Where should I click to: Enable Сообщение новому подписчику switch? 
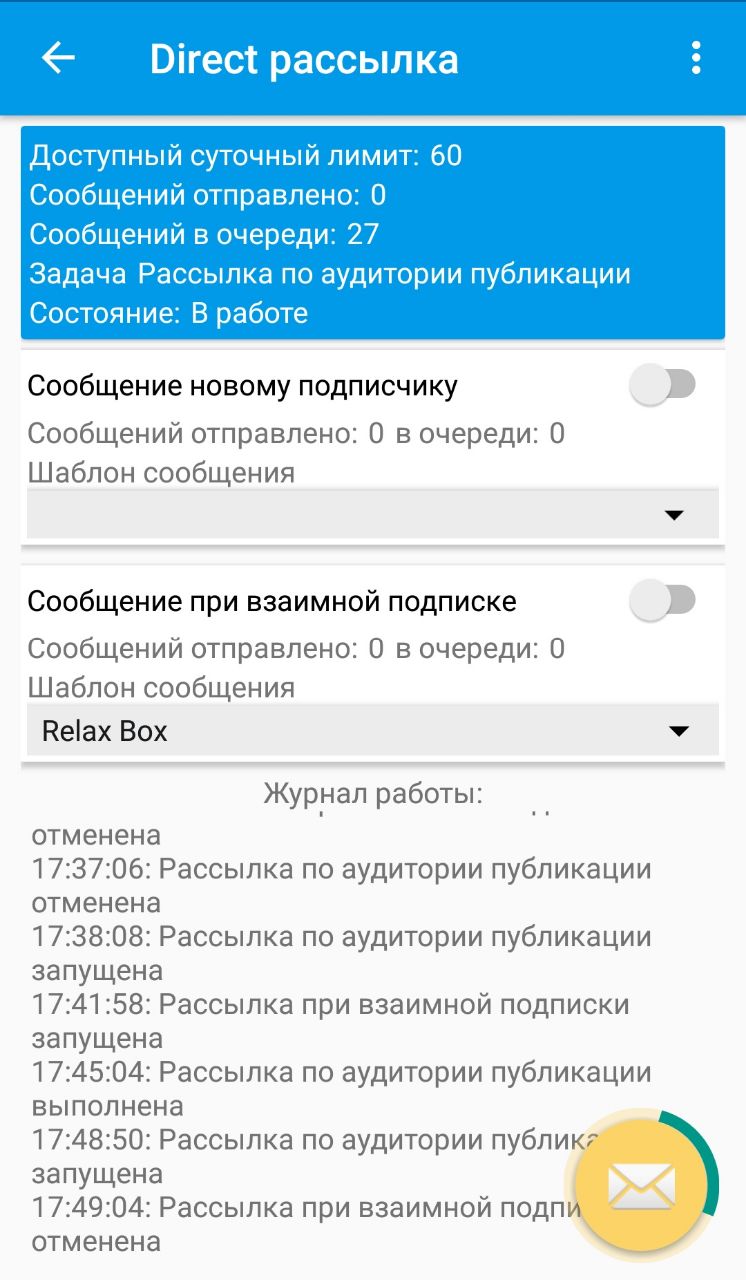coord(663,385)
